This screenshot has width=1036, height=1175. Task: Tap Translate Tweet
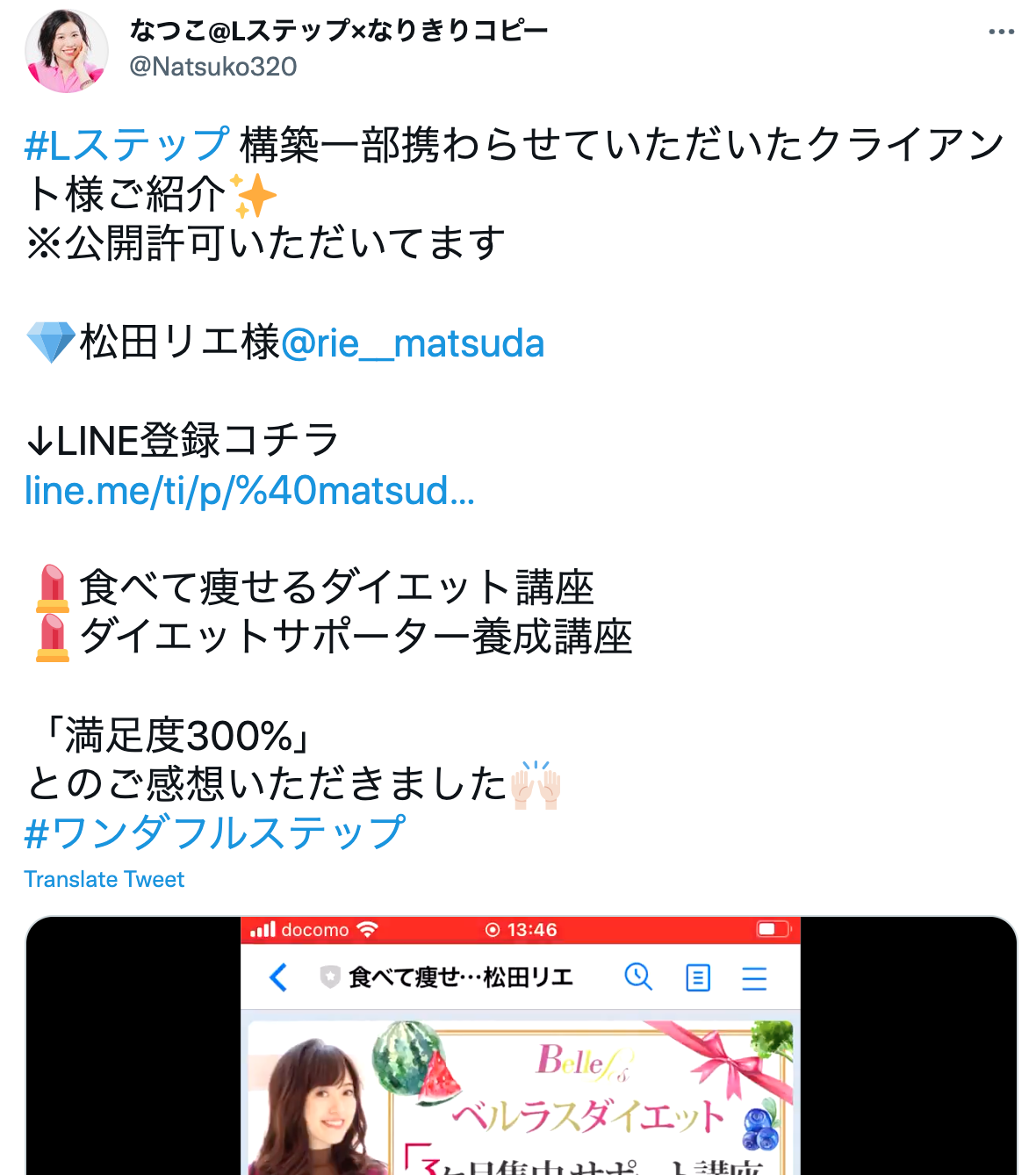coord(104,879)
